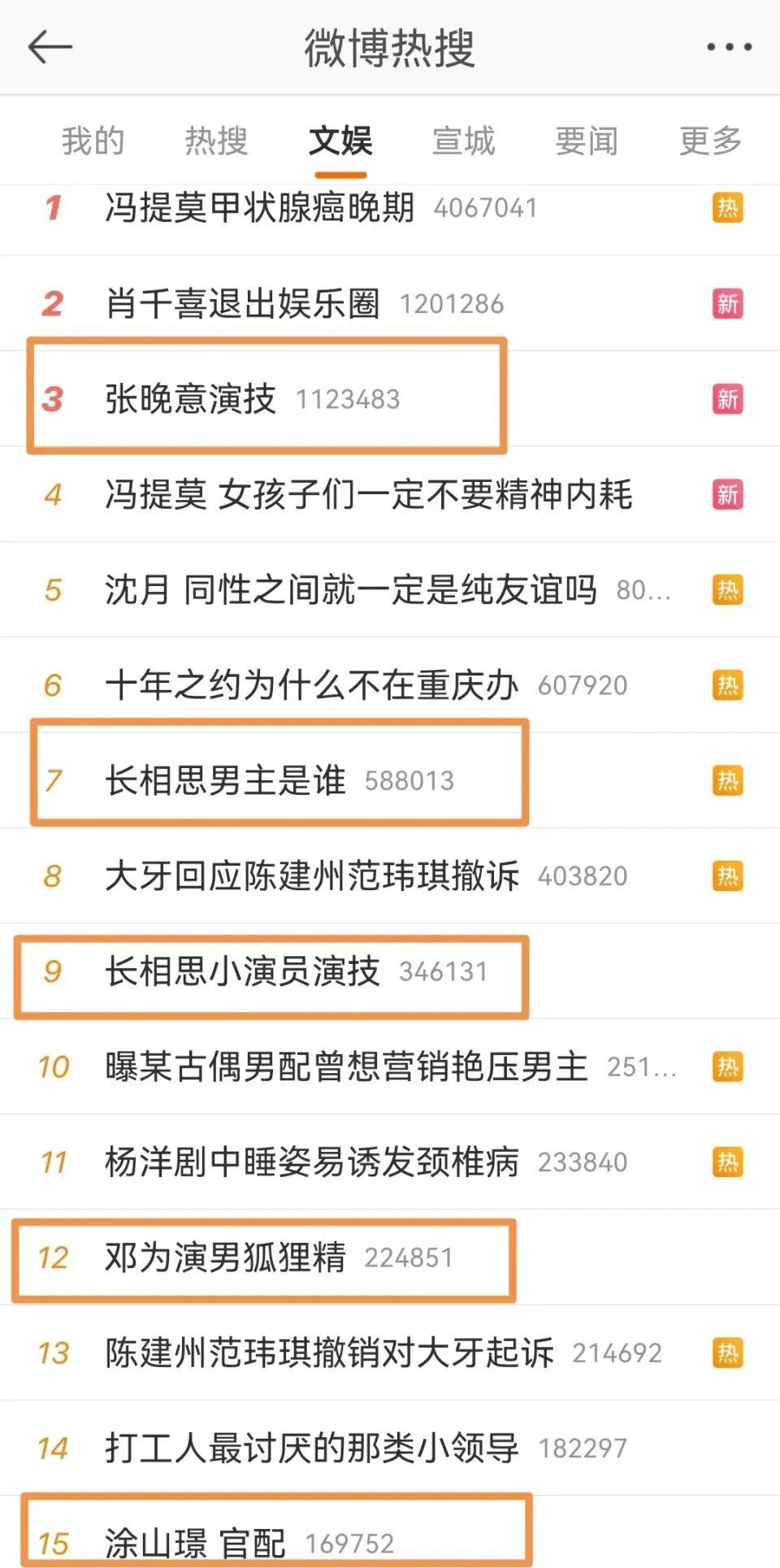Click the 微博热搜 title text
780x1568 pixels.
(x=390, y=46)
